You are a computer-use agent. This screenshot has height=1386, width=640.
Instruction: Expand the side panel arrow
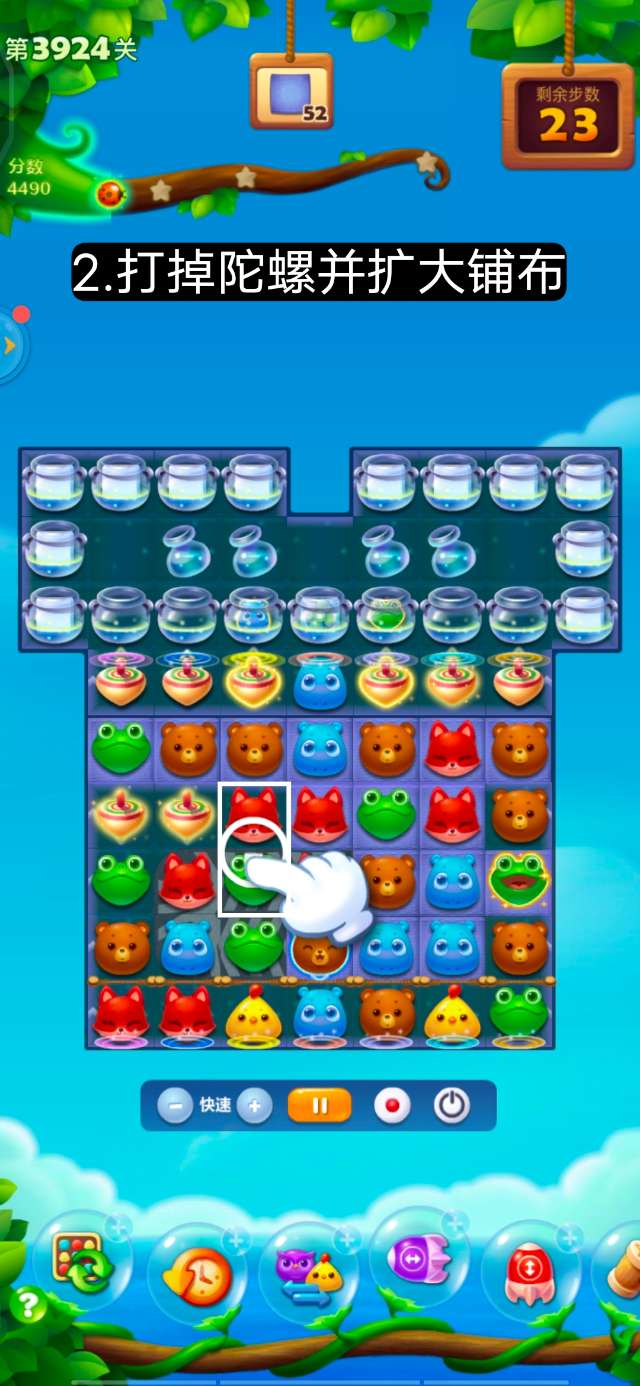click(x=11, y=346)
